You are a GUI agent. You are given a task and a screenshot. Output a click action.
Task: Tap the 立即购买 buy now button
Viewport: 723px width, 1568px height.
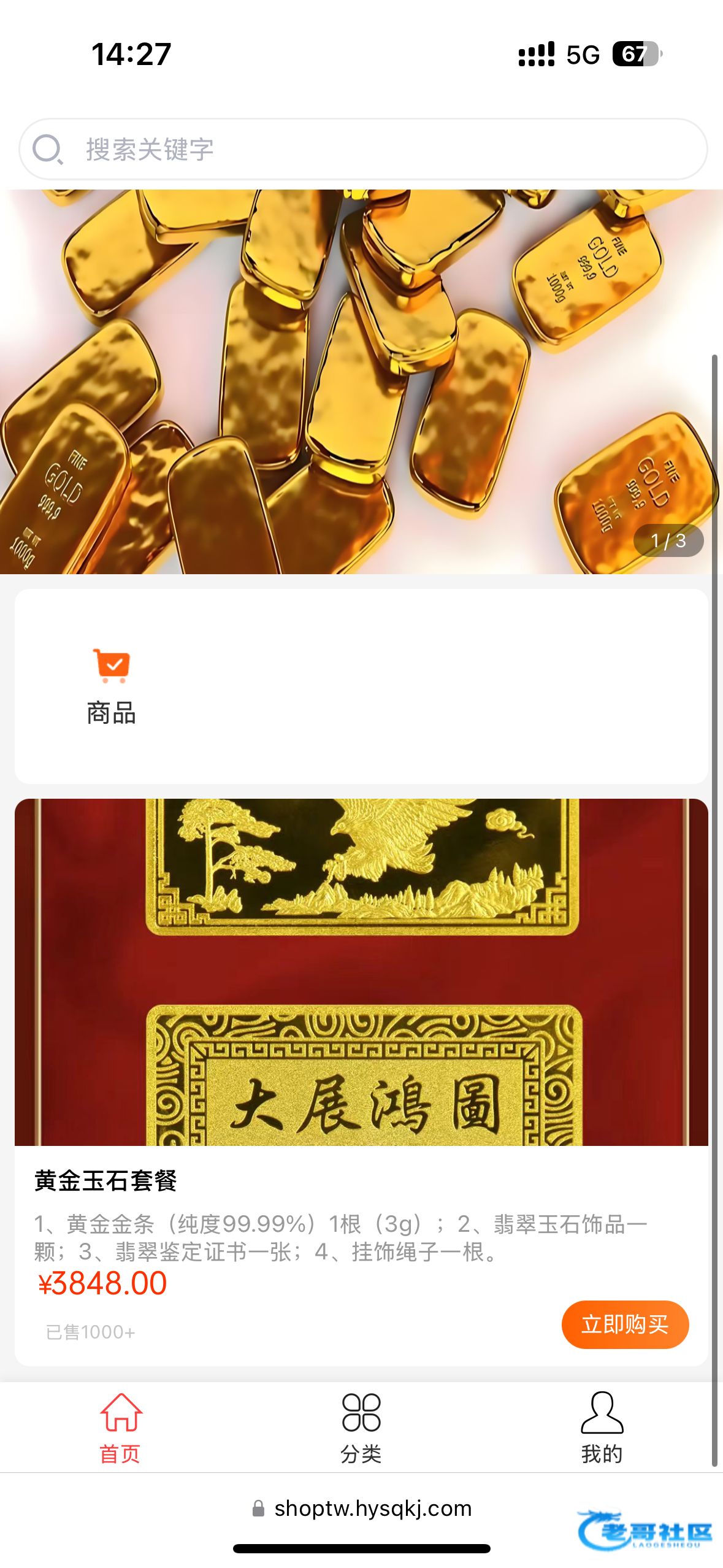click(625, 1324)
